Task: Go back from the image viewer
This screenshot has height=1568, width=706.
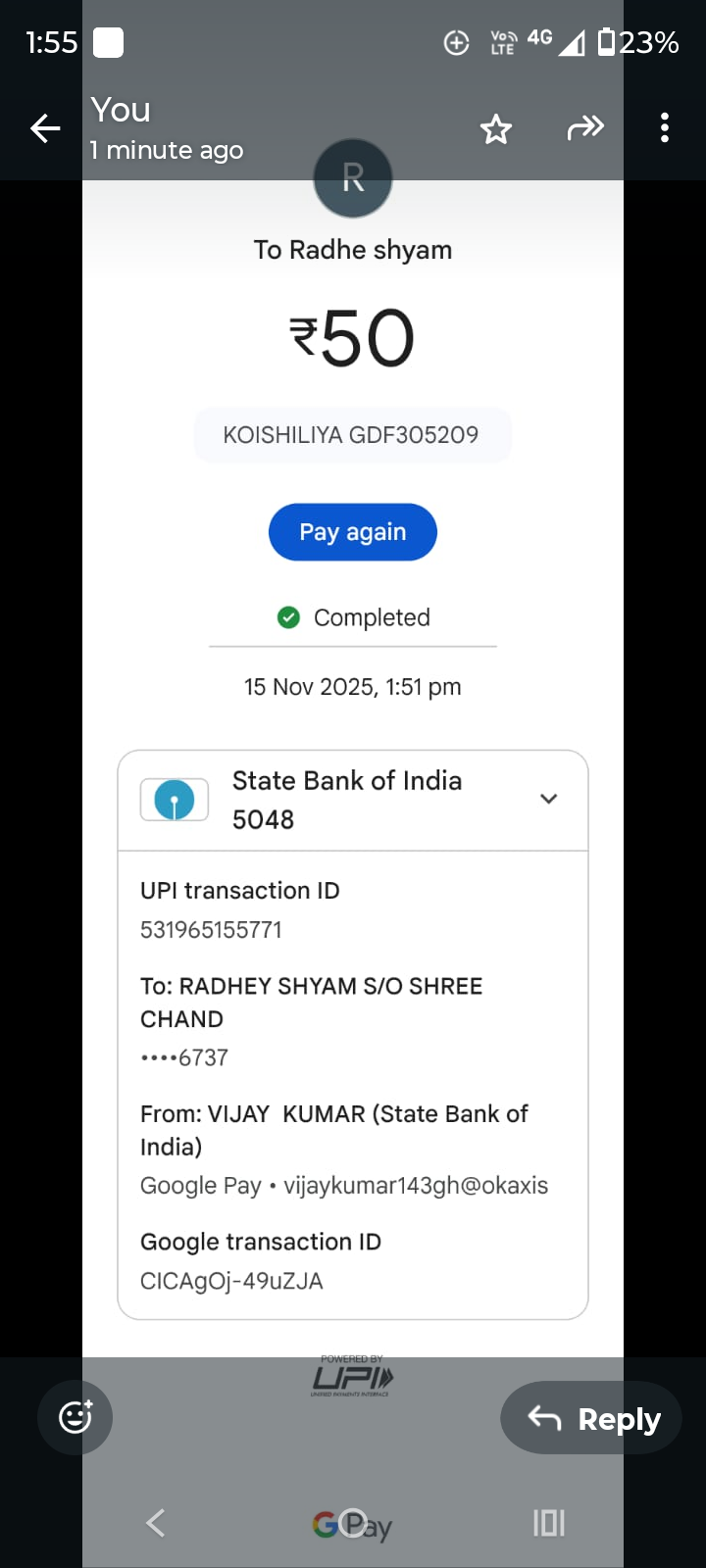Action: click(45, 128)
